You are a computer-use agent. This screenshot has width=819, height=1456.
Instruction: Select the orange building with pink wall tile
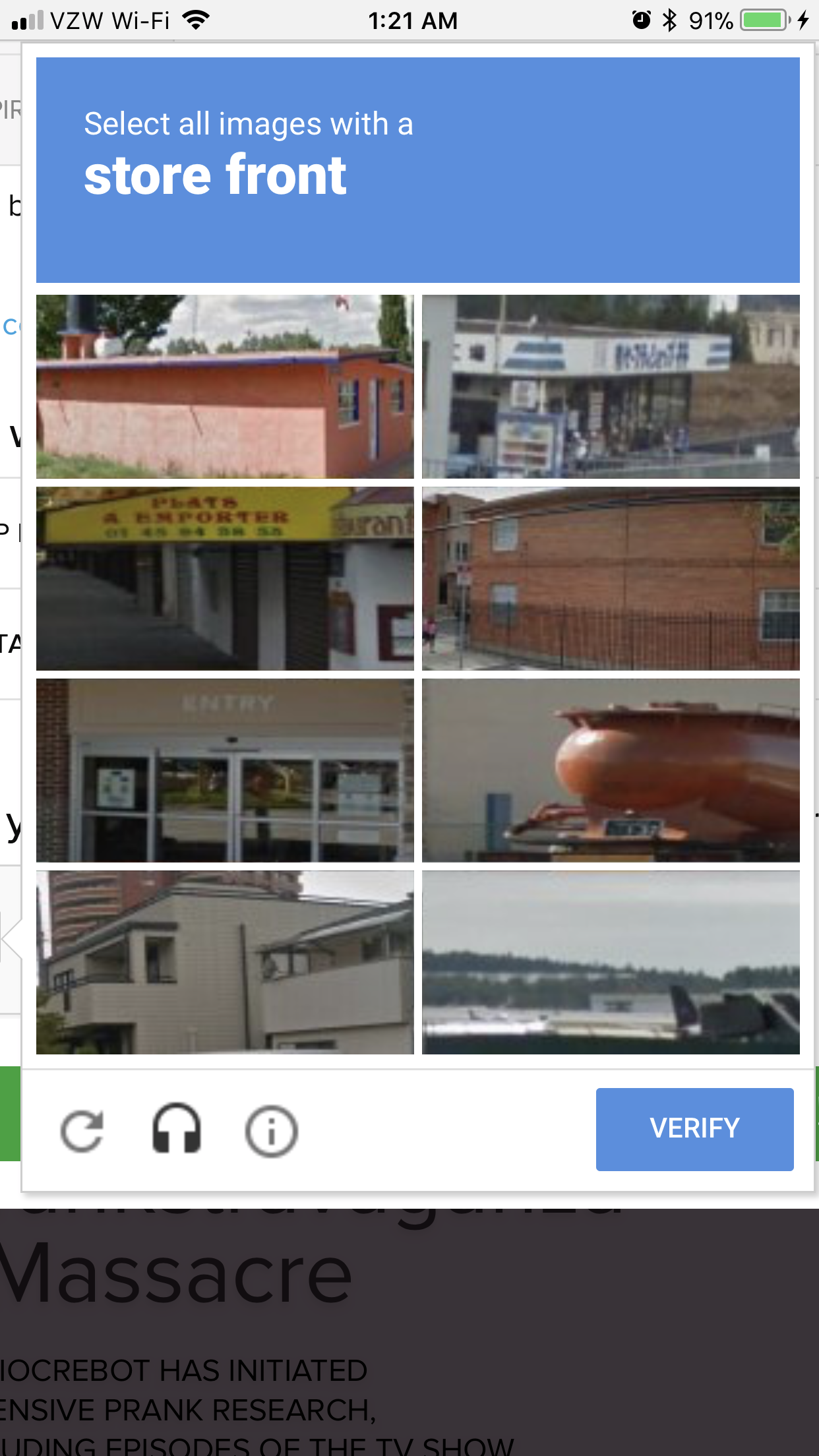tap(225, 386)
